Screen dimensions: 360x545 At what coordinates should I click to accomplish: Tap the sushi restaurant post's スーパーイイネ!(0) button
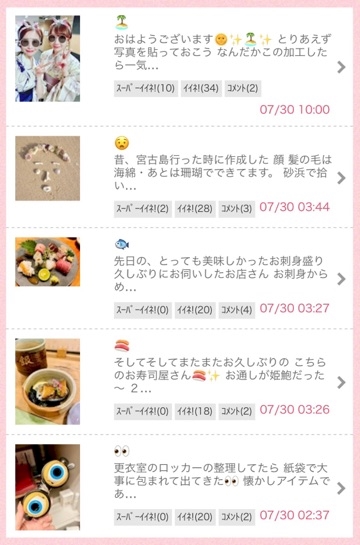143,411
